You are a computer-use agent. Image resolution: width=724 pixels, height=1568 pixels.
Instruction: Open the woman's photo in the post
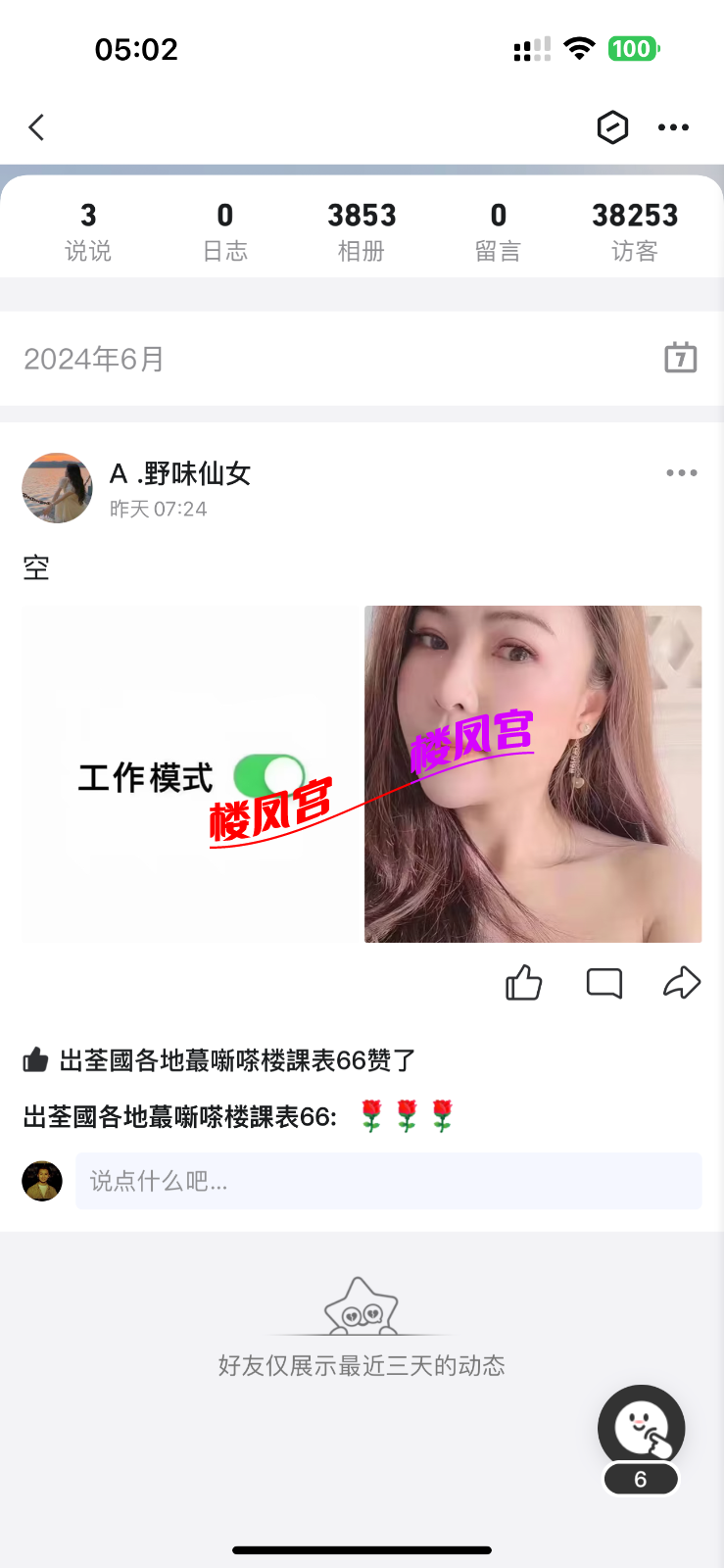pyautogui.click(x=533, y=774)
